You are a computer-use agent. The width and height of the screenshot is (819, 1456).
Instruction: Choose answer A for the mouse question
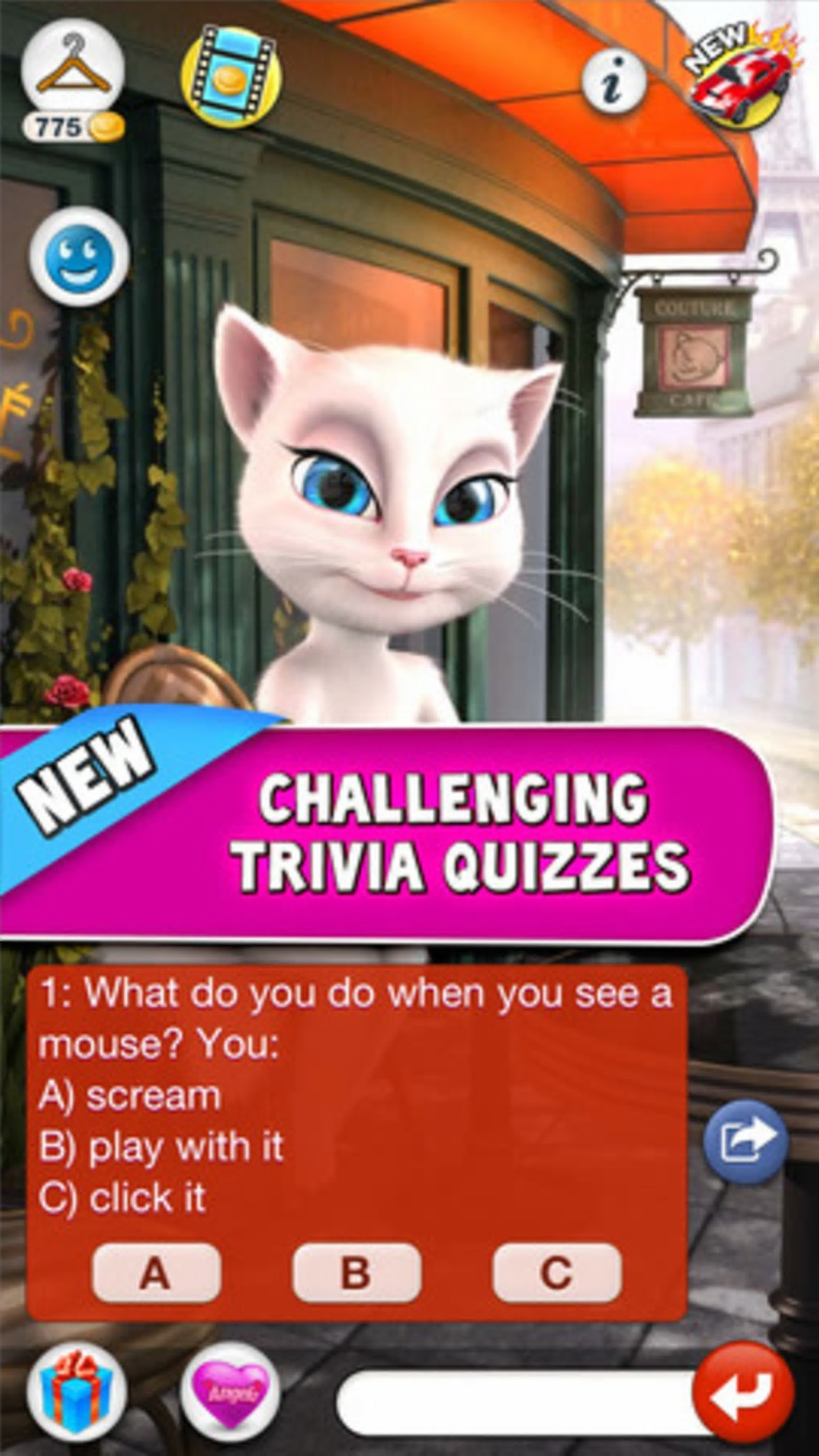pos(156,1273)
